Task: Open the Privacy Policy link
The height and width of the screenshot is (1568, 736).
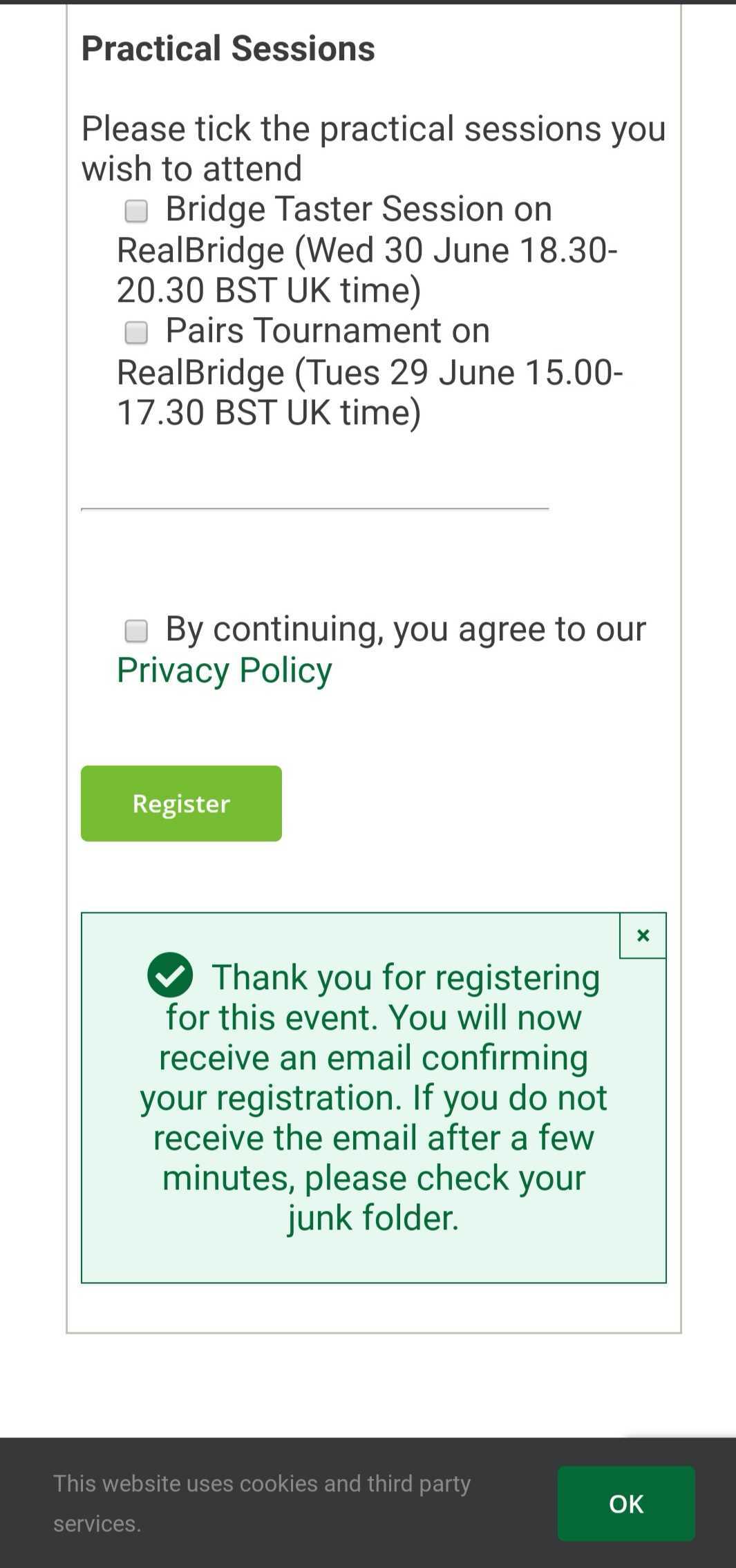Action: 225,670
